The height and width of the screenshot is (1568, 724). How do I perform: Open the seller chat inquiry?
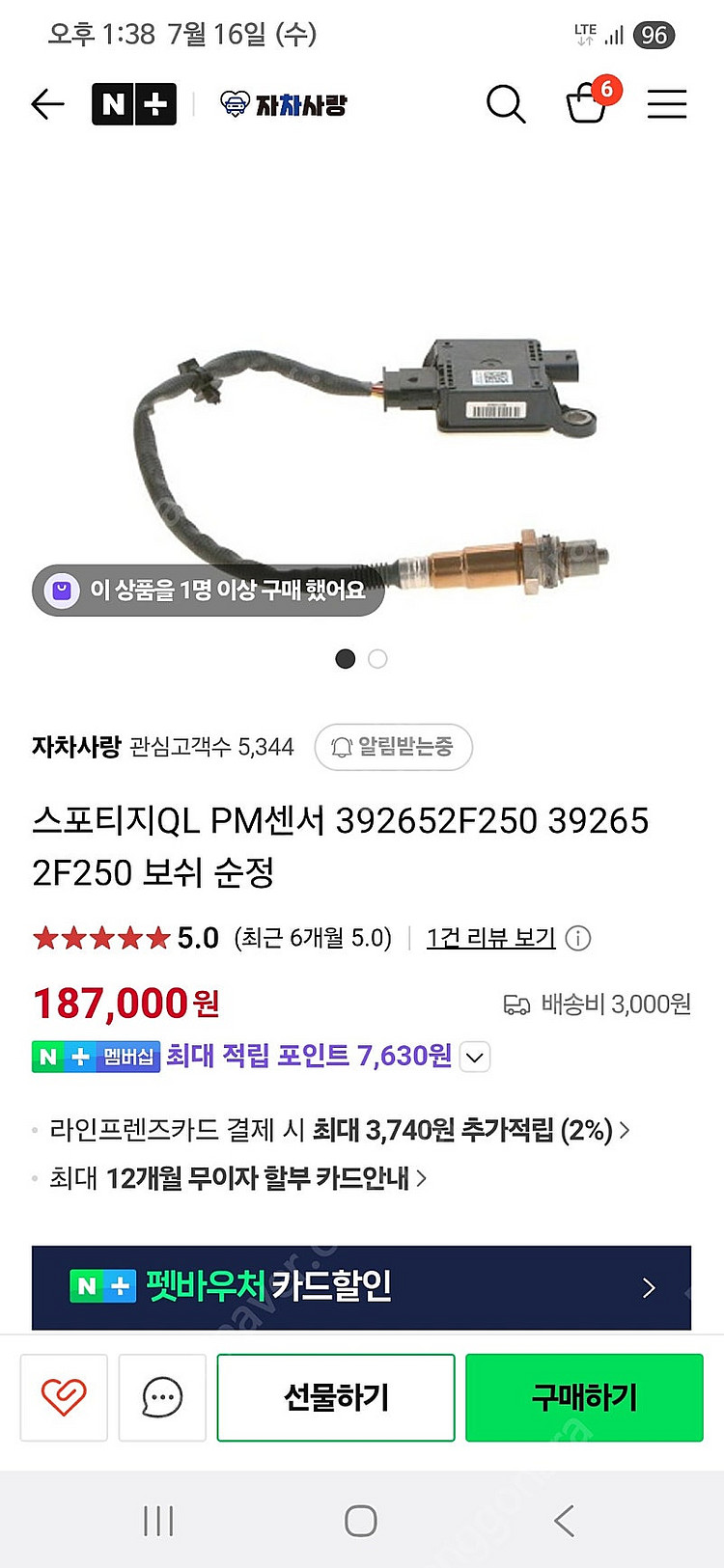[162, 1397]
